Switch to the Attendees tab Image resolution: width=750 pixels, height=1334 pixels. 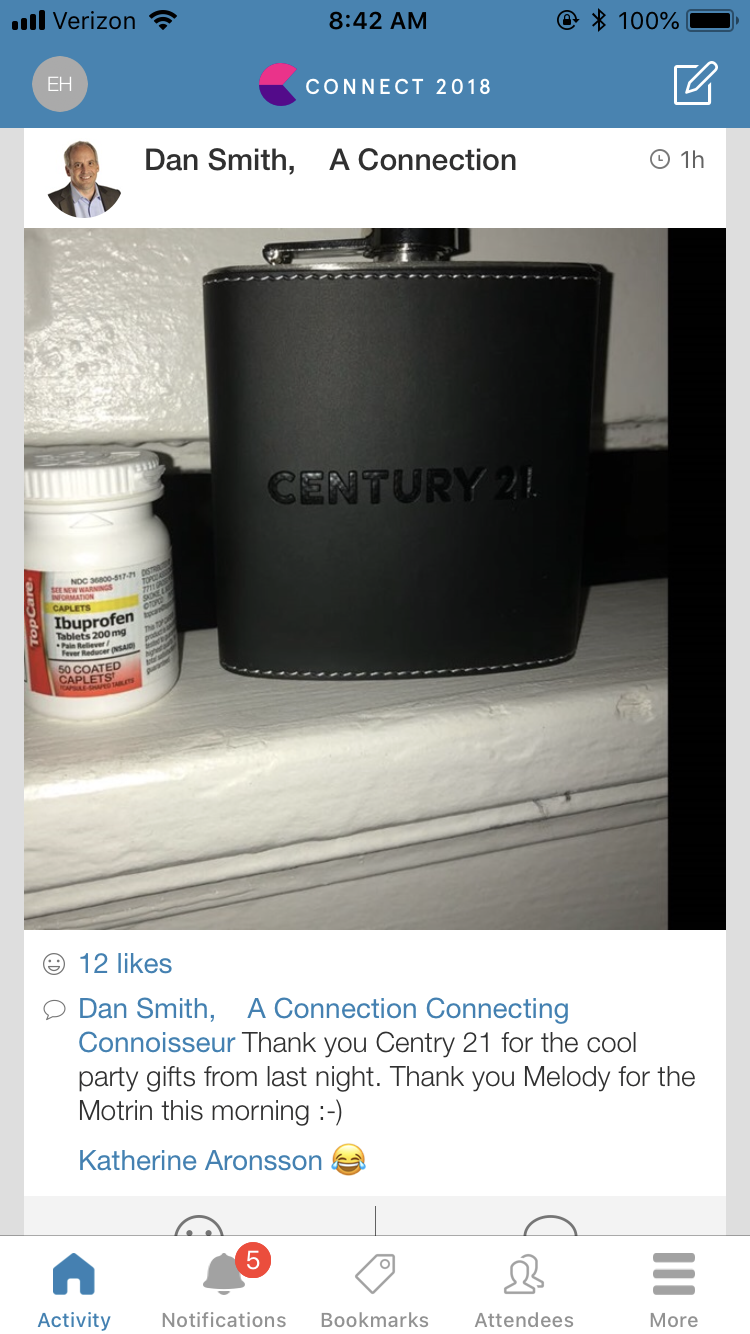[524, 1290]
